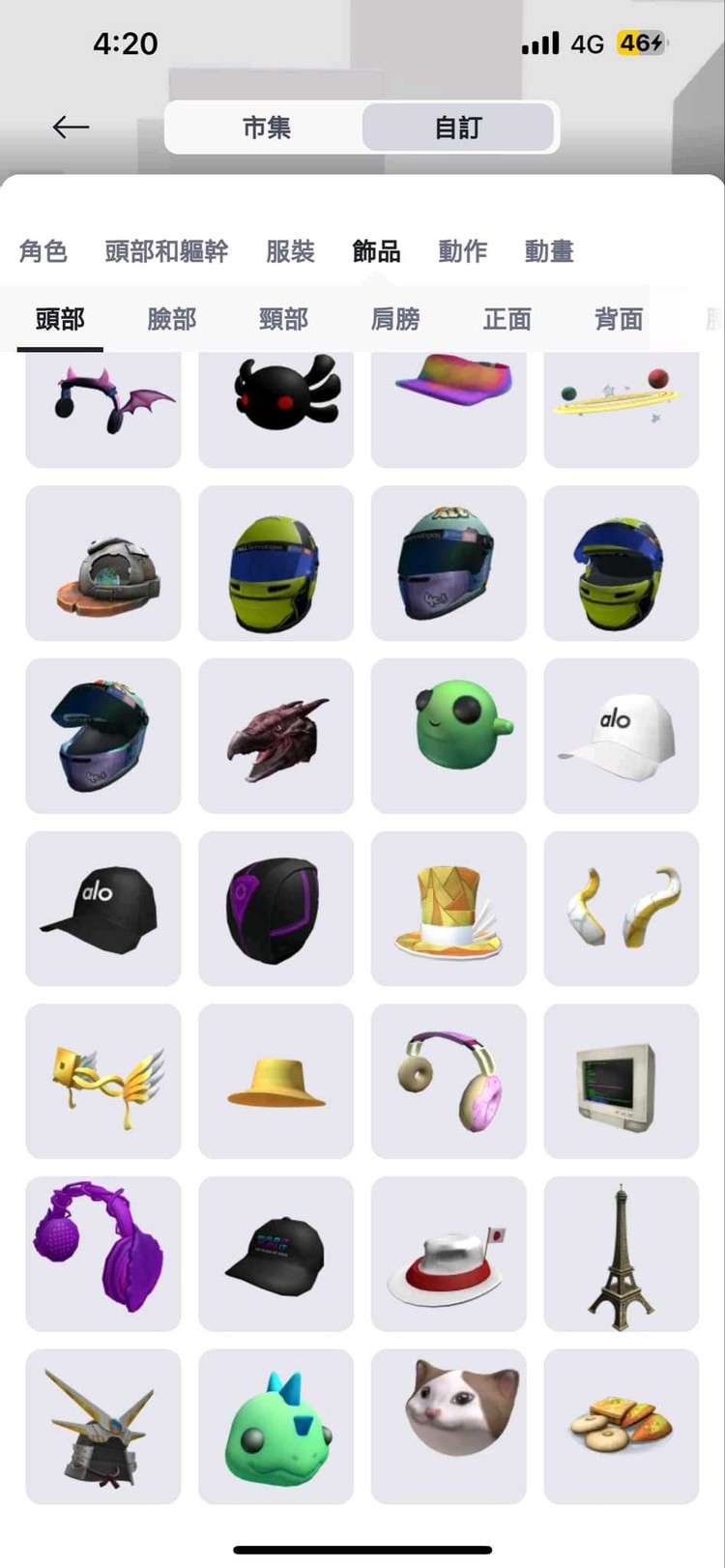
Task: Open the 服裝 category tab
Action: tap(290, 251)
